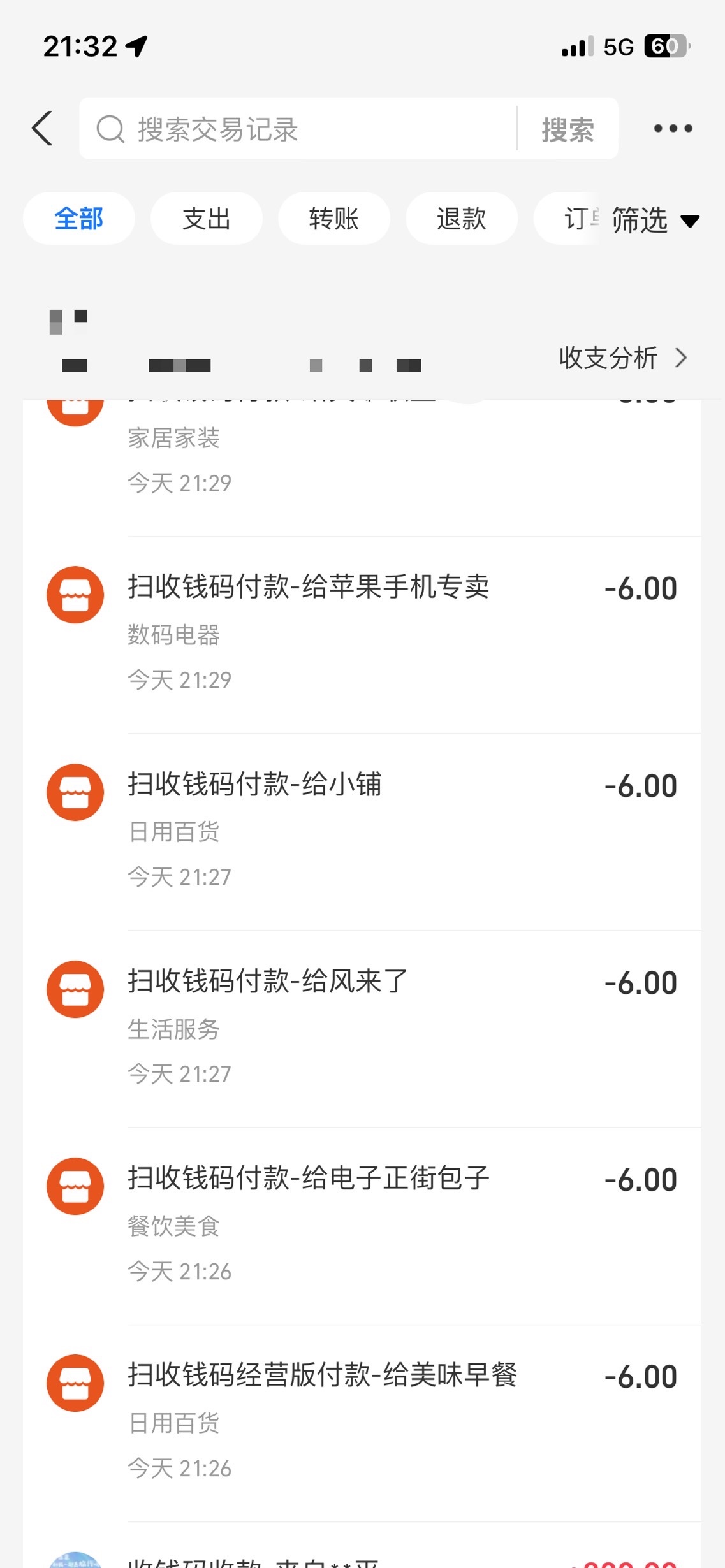This screenshot has width=725, height=1568.
Task: Switch to the 支出 filter chip
Action: pos(206,219)
